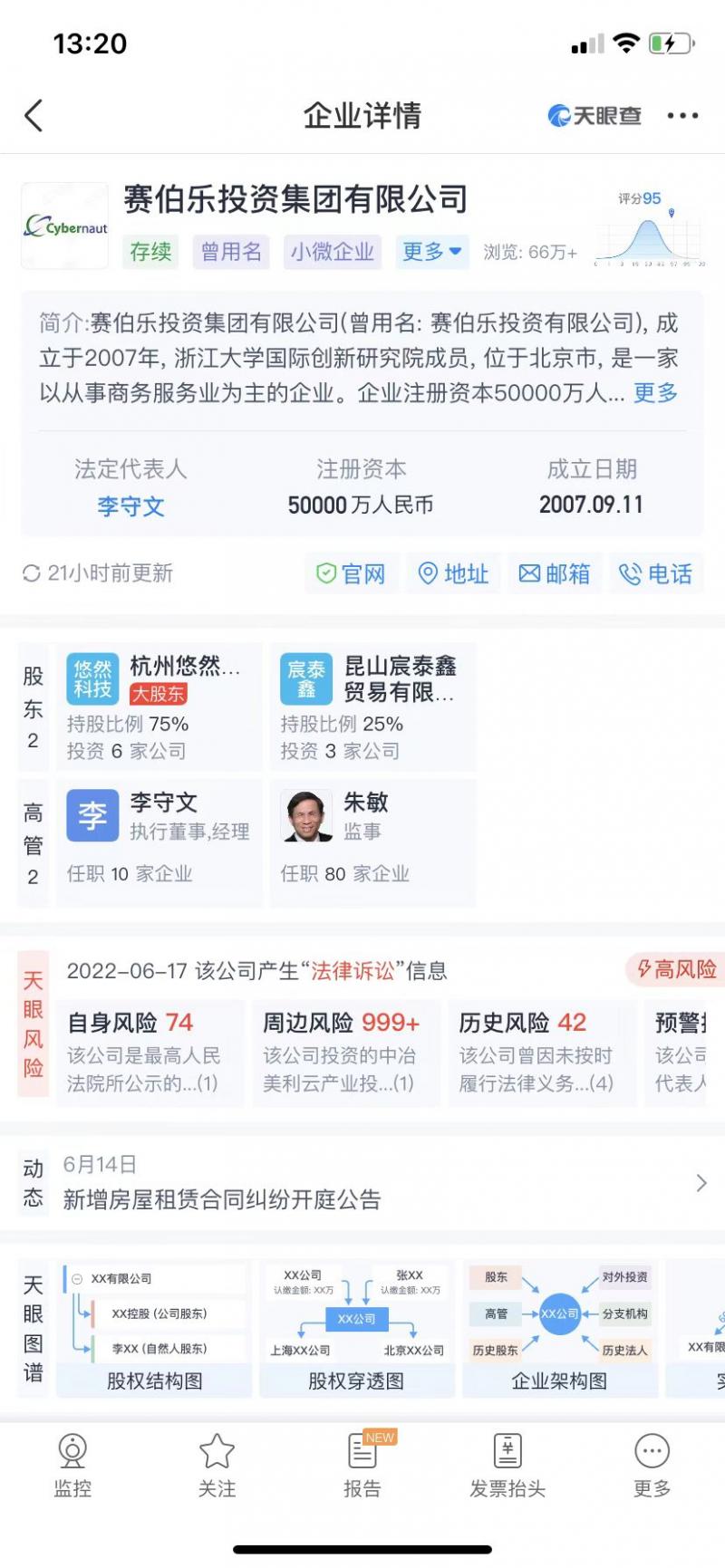Show the company 邮箱

tap(555, 573)
